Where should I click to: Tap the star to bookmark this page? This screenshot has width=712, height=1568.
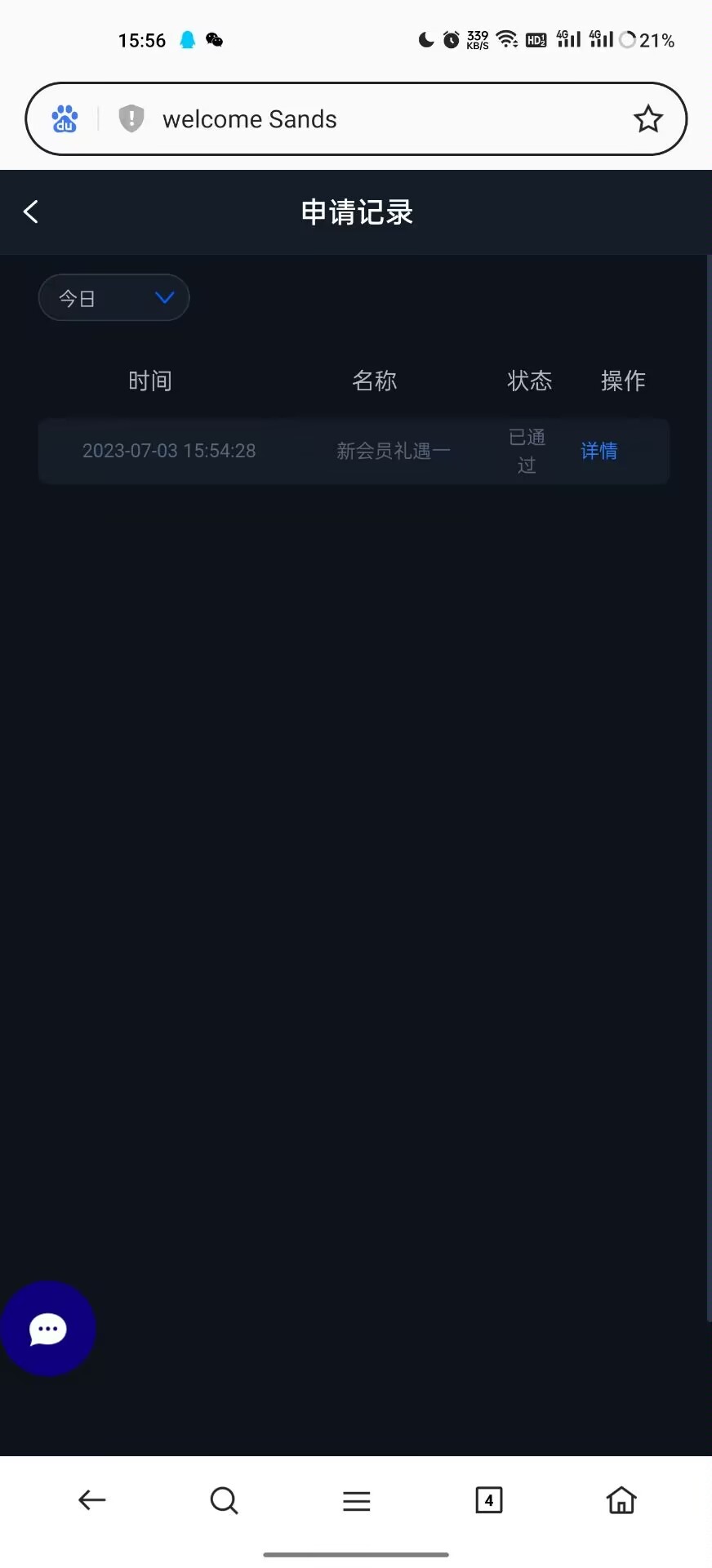click(x=647, y=118)
